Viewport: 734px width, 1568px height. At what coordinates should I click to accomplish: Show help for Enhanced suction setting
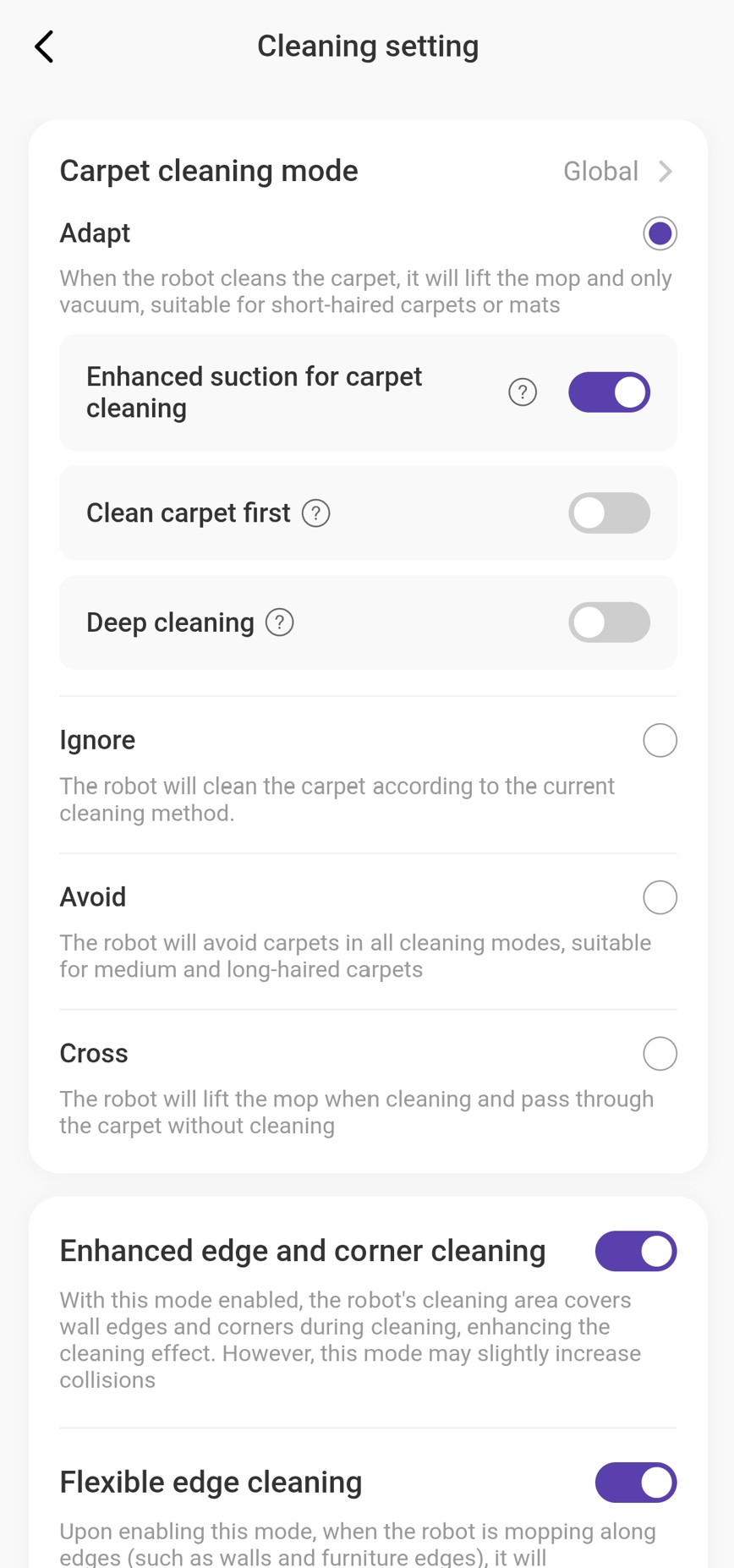pyautogui.click(x=523, y=392)
